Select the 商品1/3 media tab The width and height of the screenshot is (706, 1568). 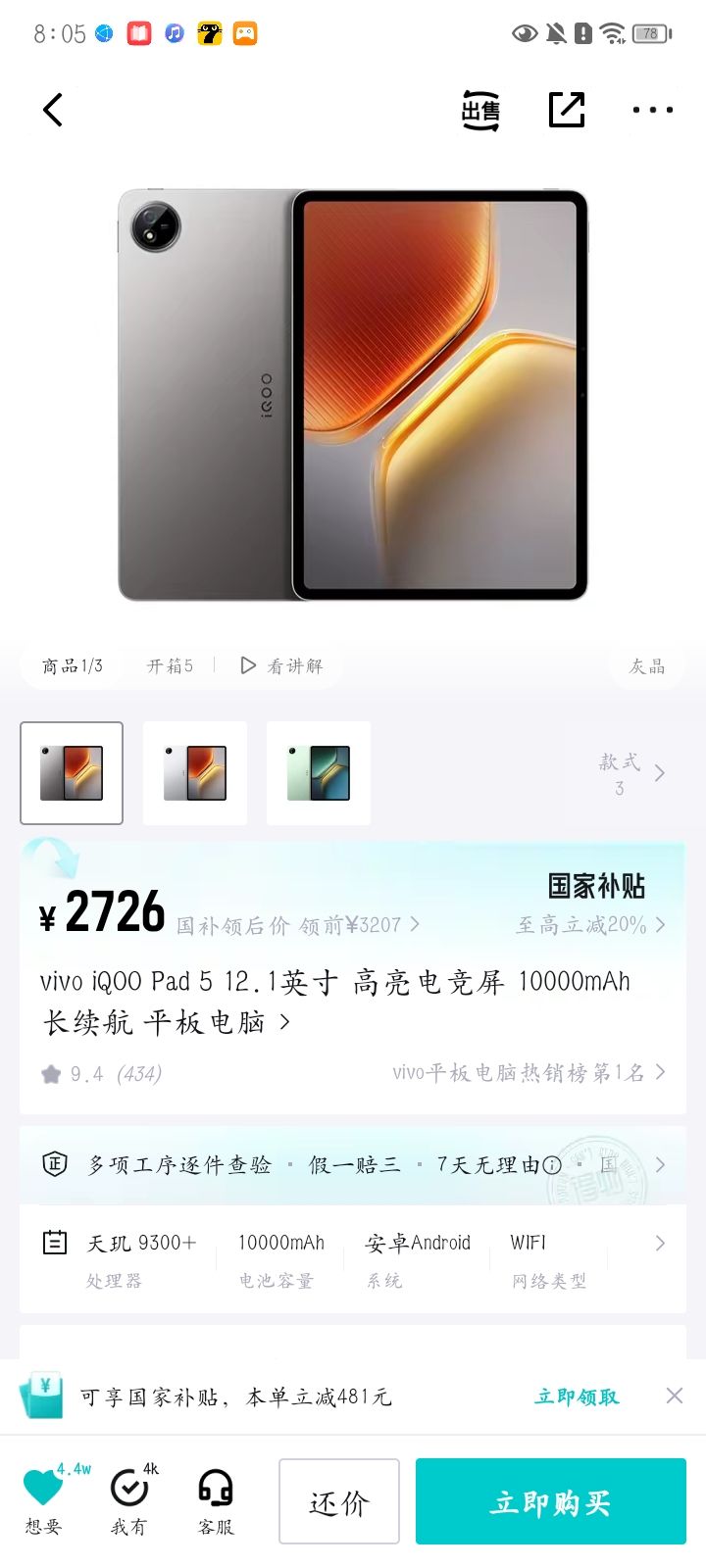click(x=72, y=665)
